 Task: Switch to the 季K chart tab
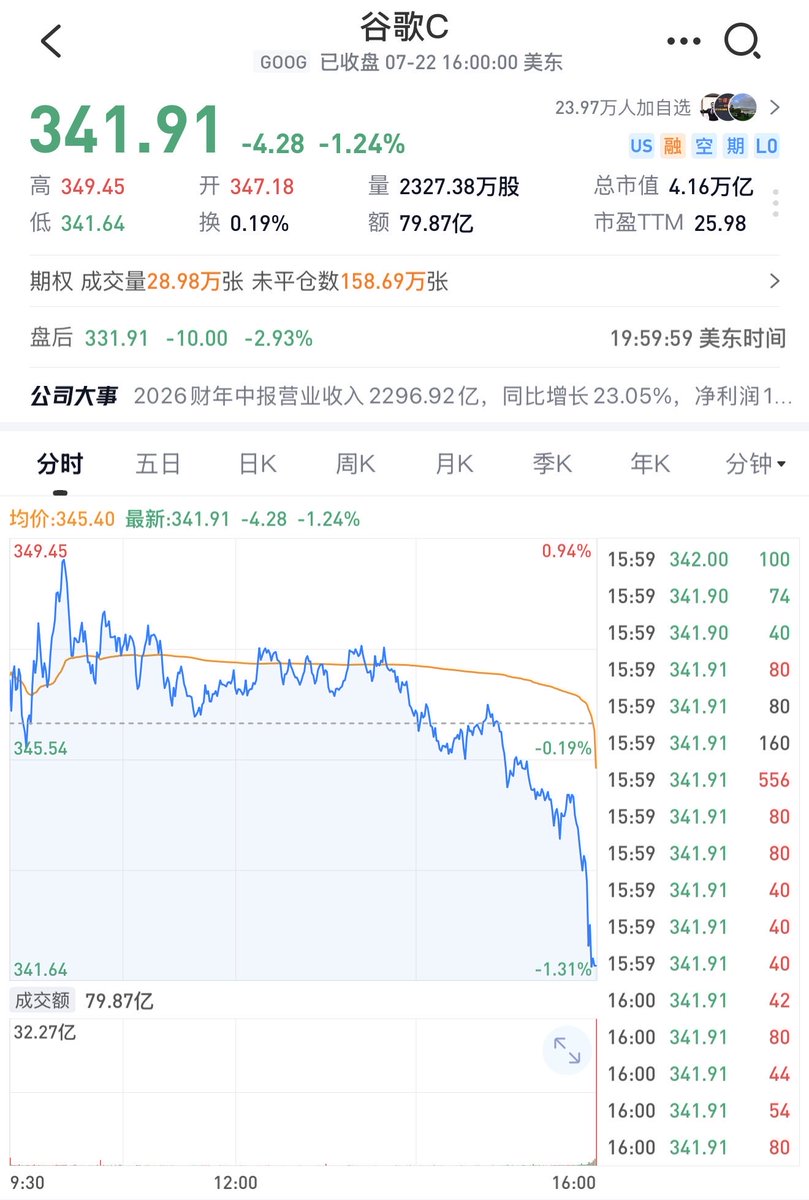point(551,464)
